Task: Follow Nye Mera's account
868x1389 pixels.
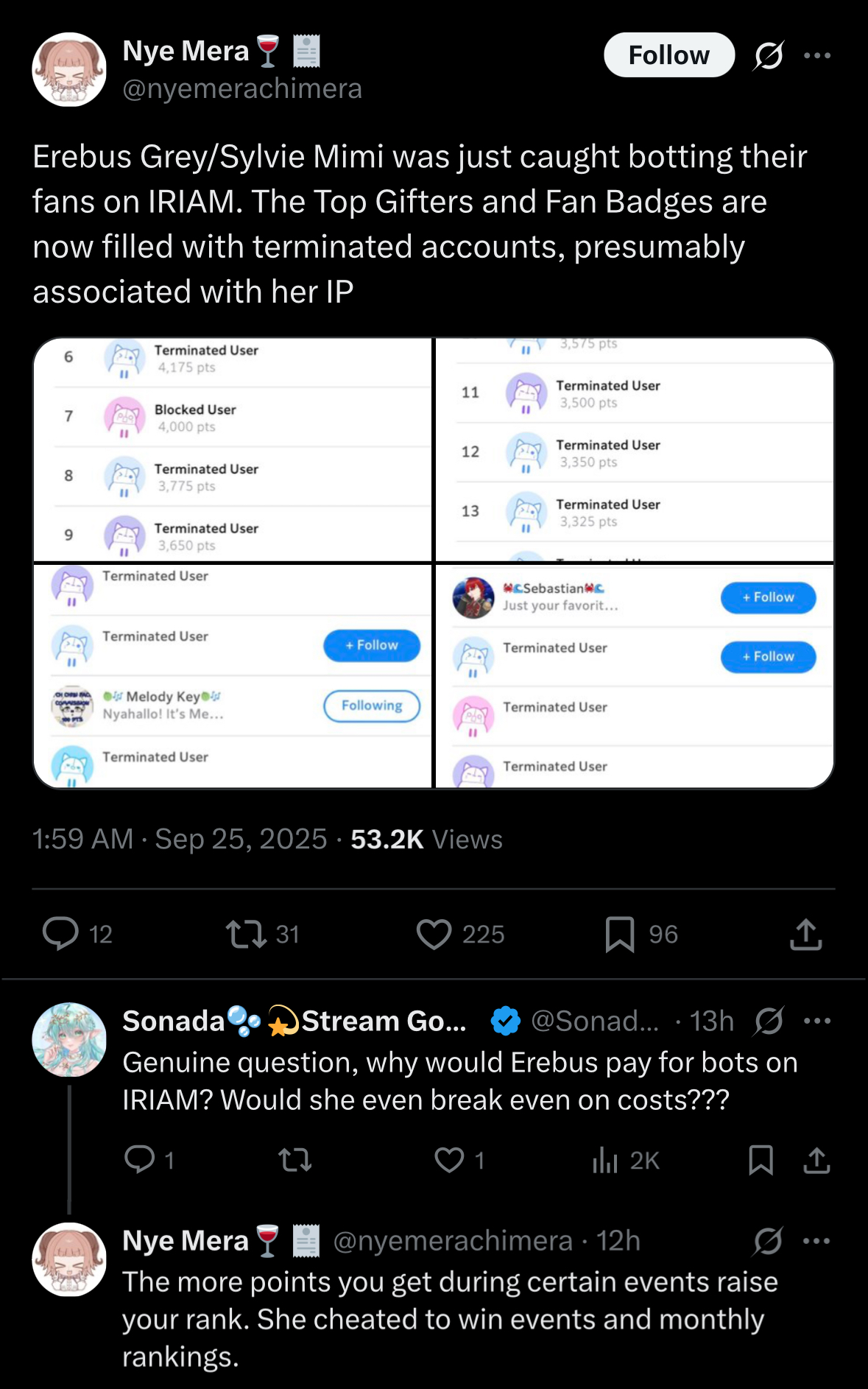Action: click(668, 55)
